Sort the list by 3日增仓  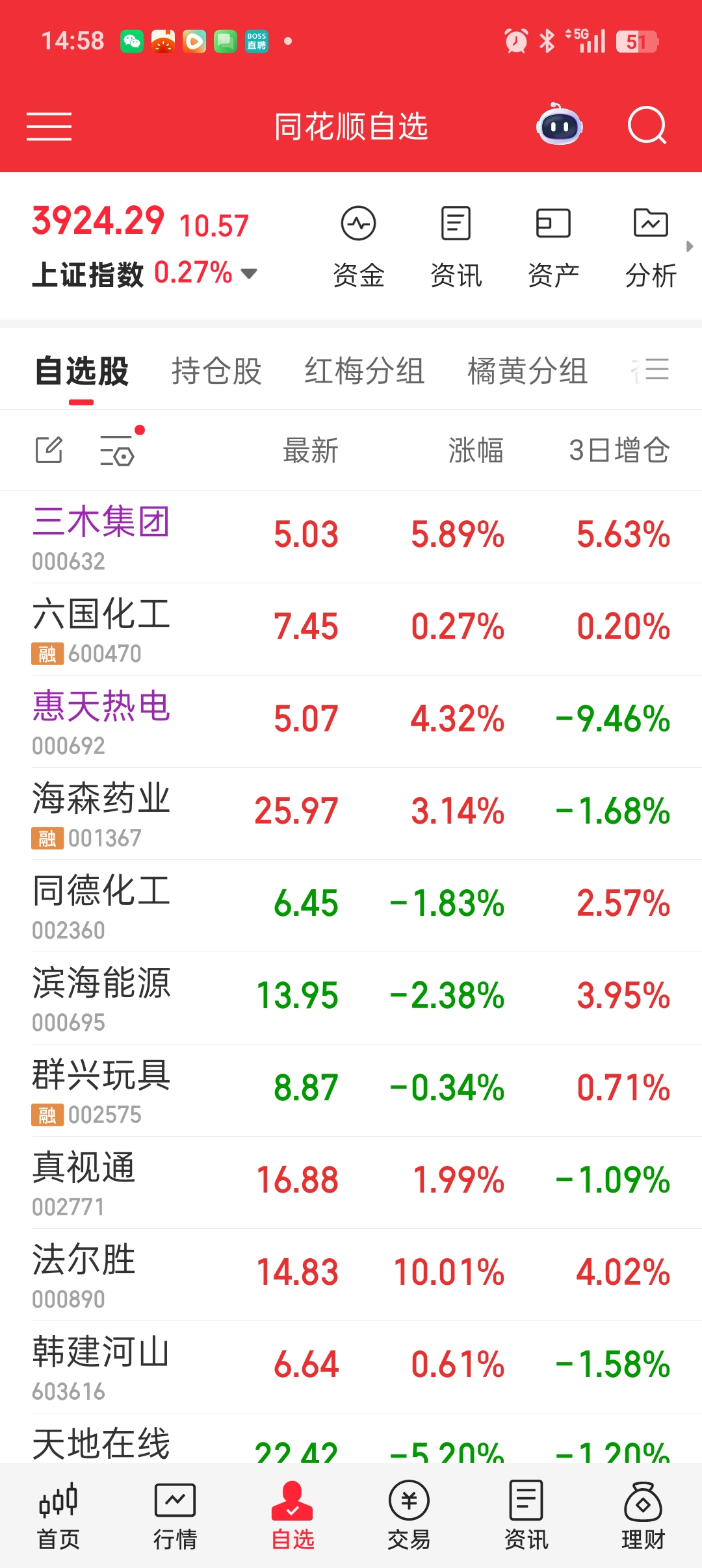(x=619, y=450)
